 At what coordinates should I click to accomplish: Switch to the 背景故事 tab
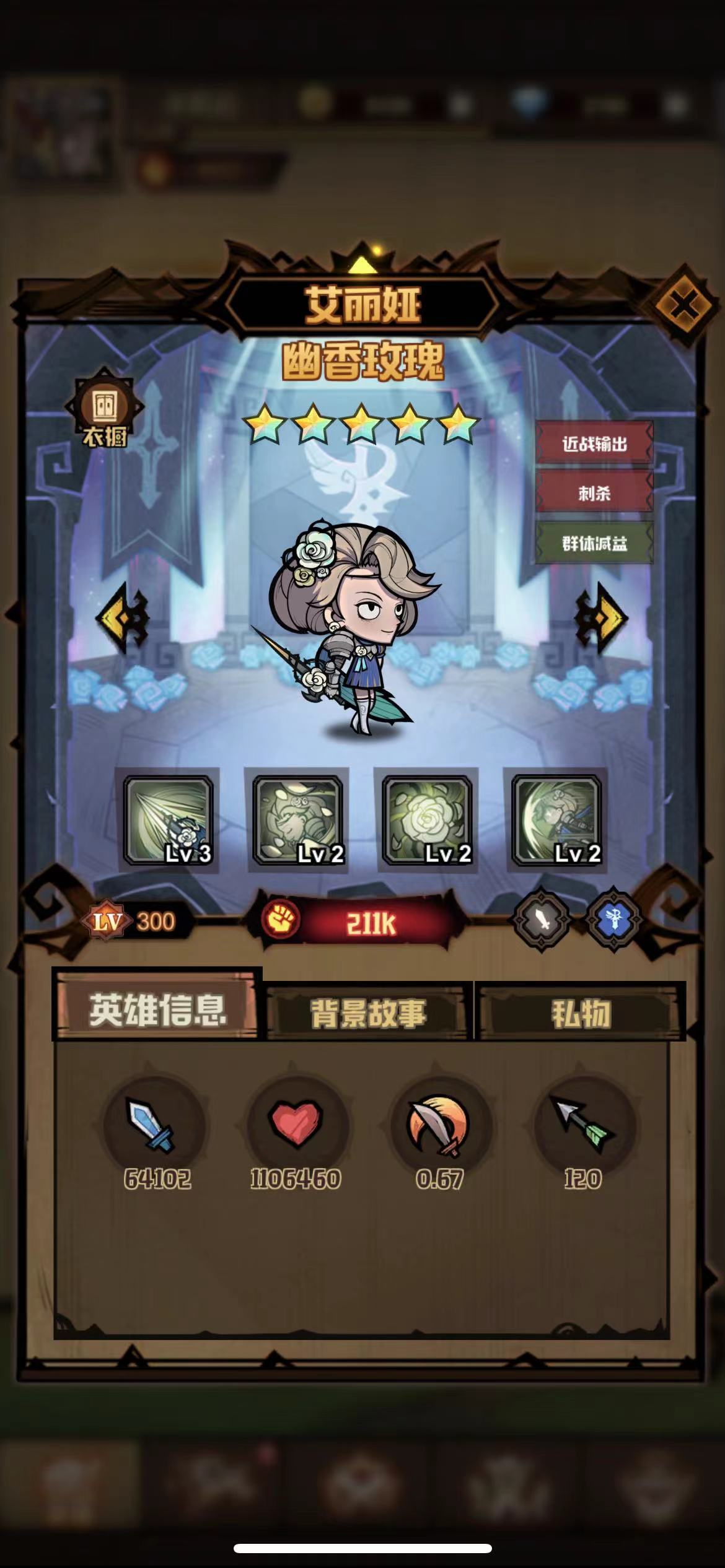(x=368, y=1013)
